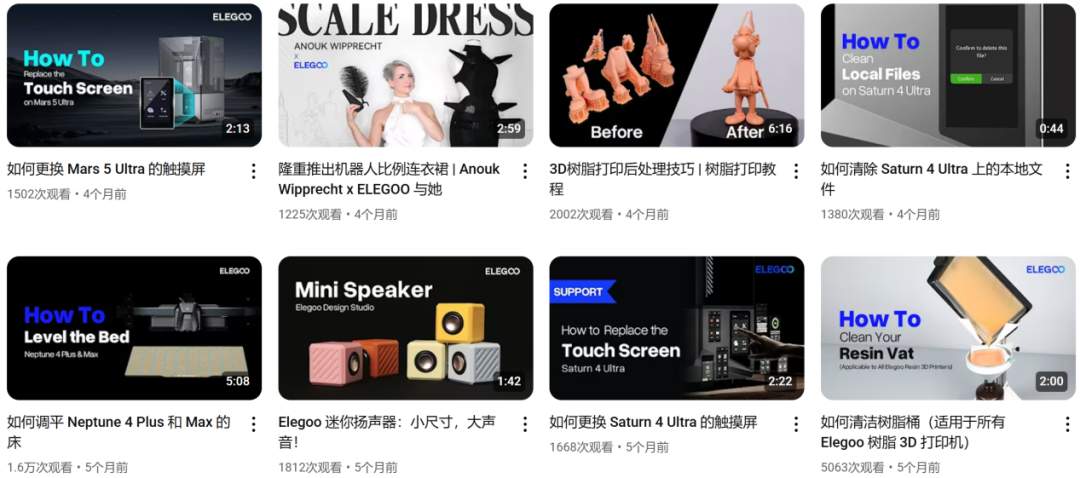This screenshot has width=1080, height=478.
Task: Play the Anouk Wipprecht scale dress video
Action: [x=405, y=75]
